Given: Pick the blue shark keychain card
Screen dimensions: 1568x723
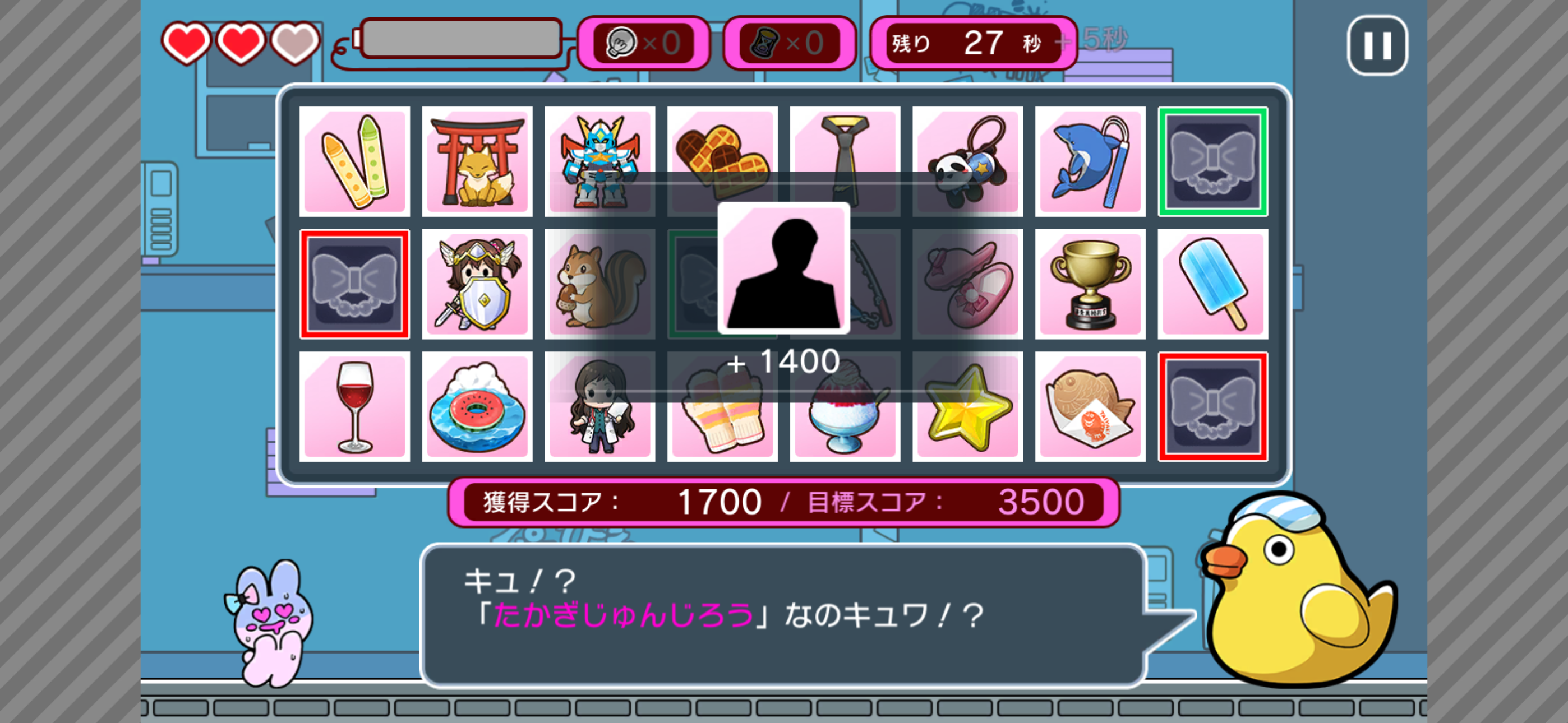Looking at the screenshot, I should (x=1090, y=161).
